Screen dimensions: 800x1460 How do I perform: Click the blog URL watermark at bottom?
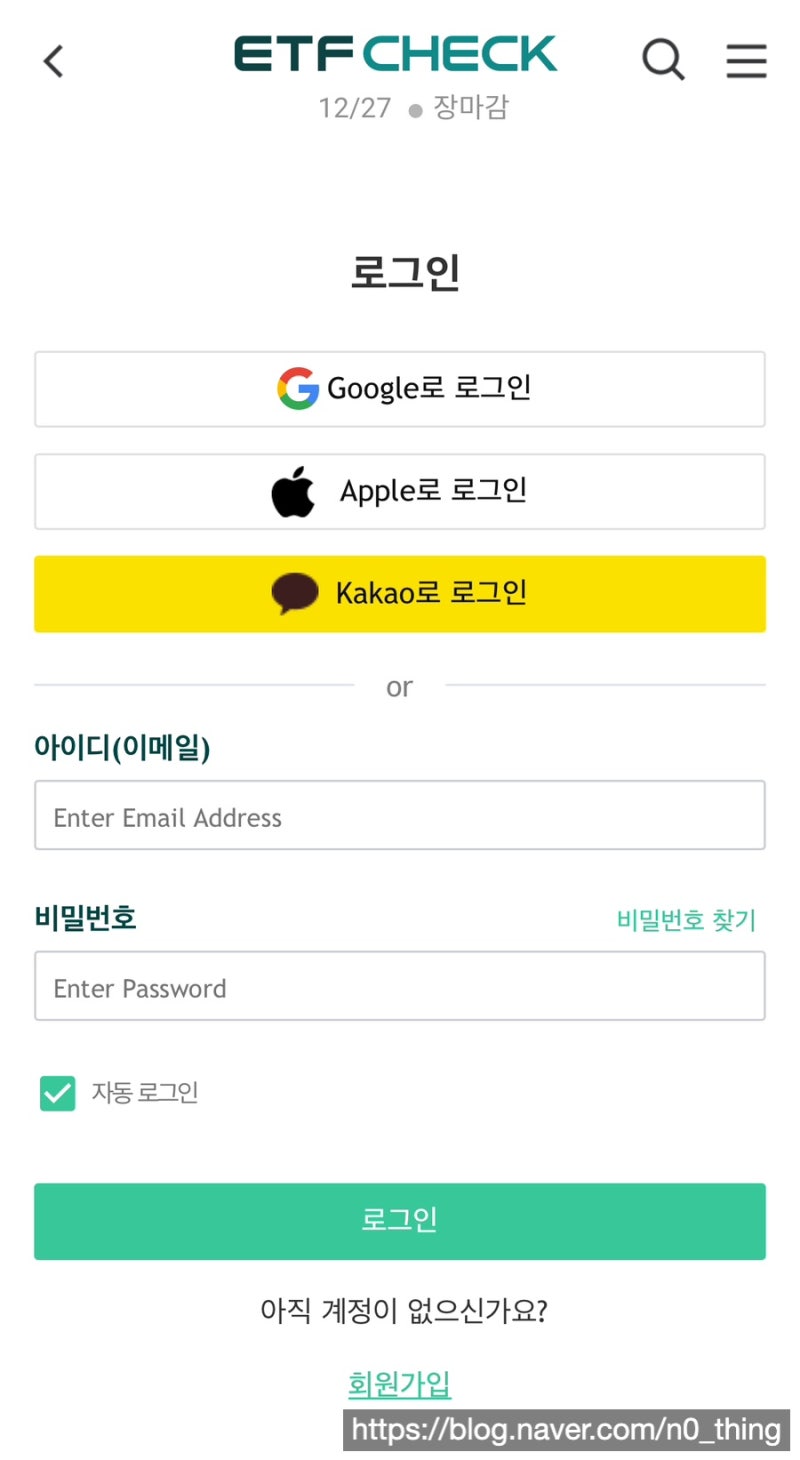(x=563, y=1428)
